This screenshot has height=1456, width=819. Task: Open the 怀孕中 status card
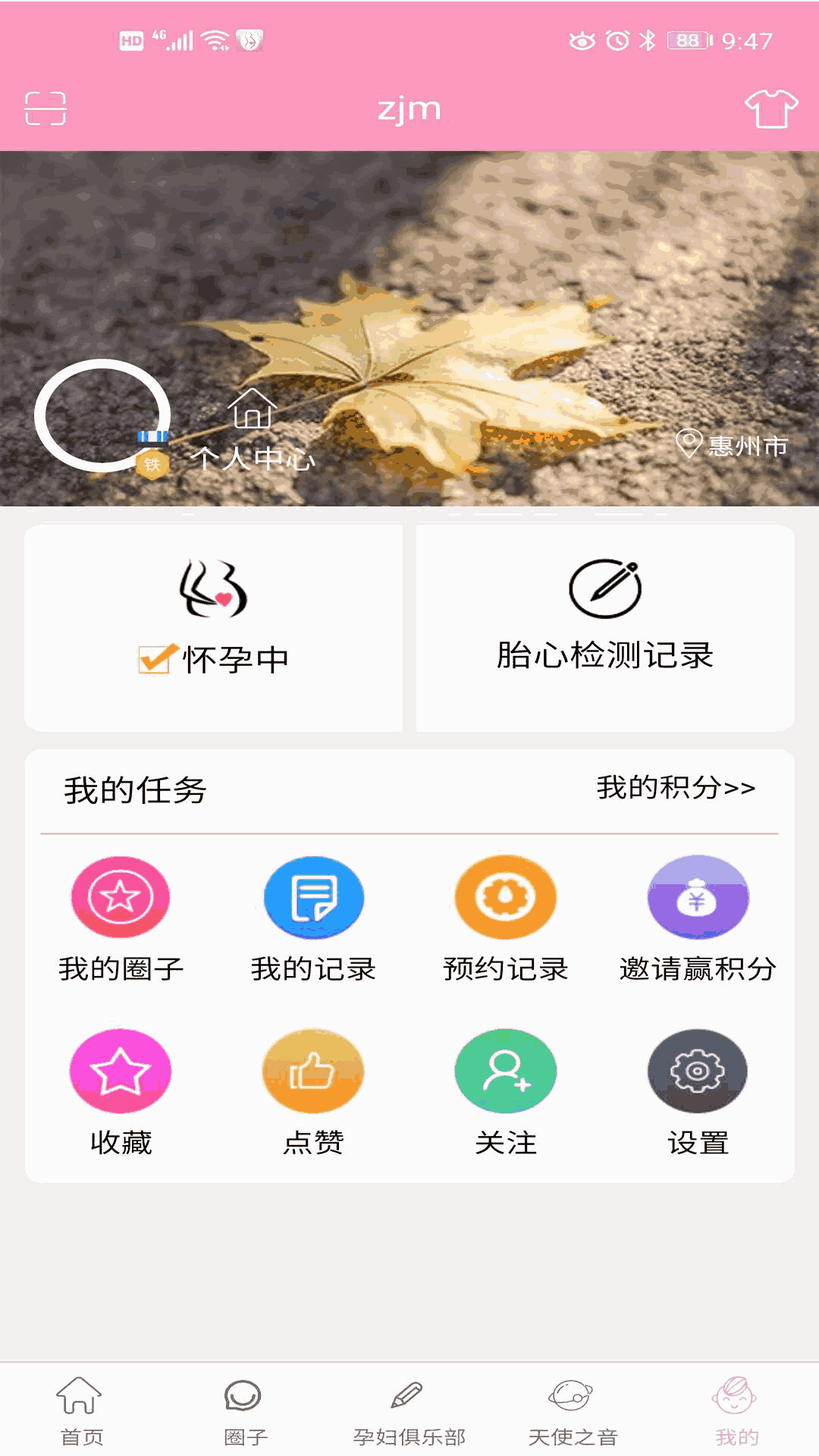(x=213, y=627)
